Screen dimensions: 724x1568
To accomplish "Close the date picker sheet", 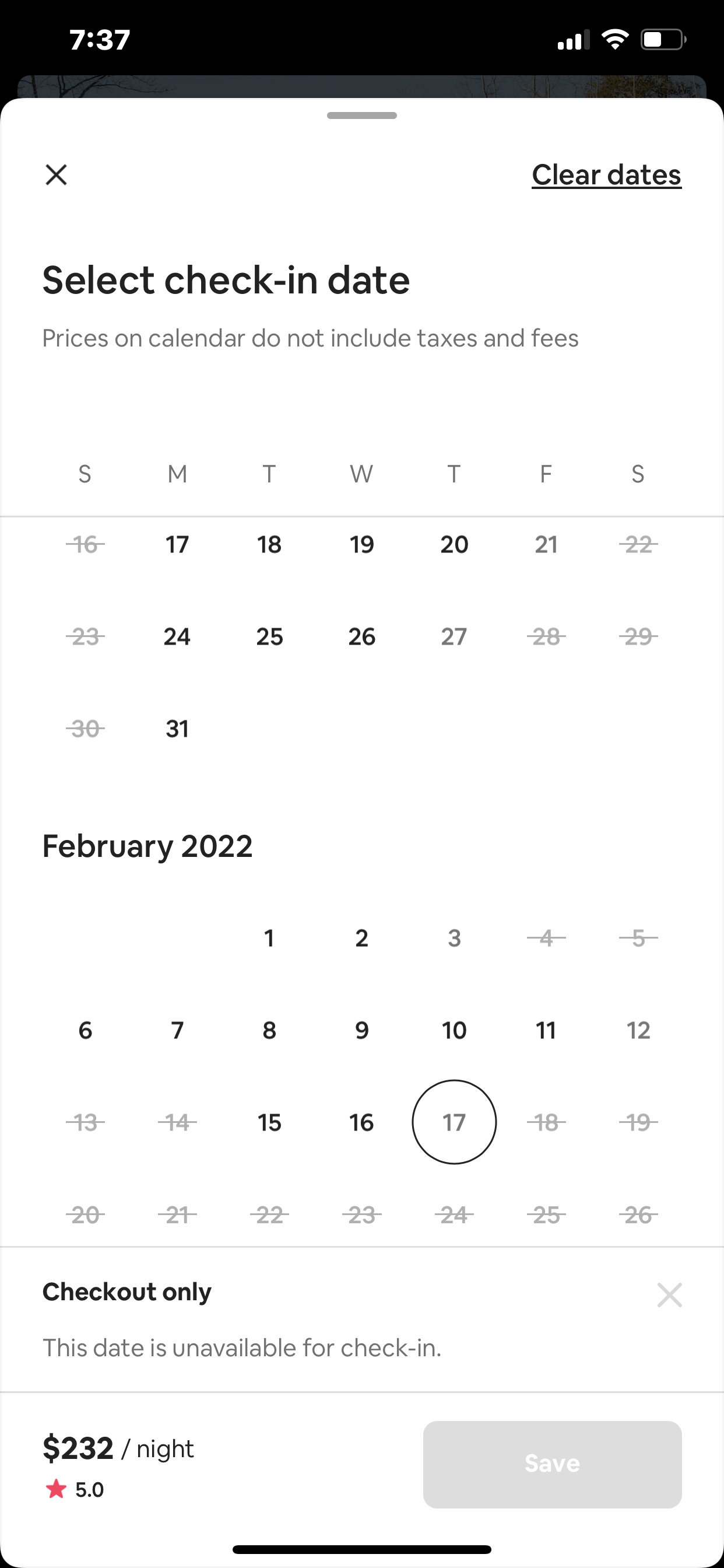I will pos(56,174).
